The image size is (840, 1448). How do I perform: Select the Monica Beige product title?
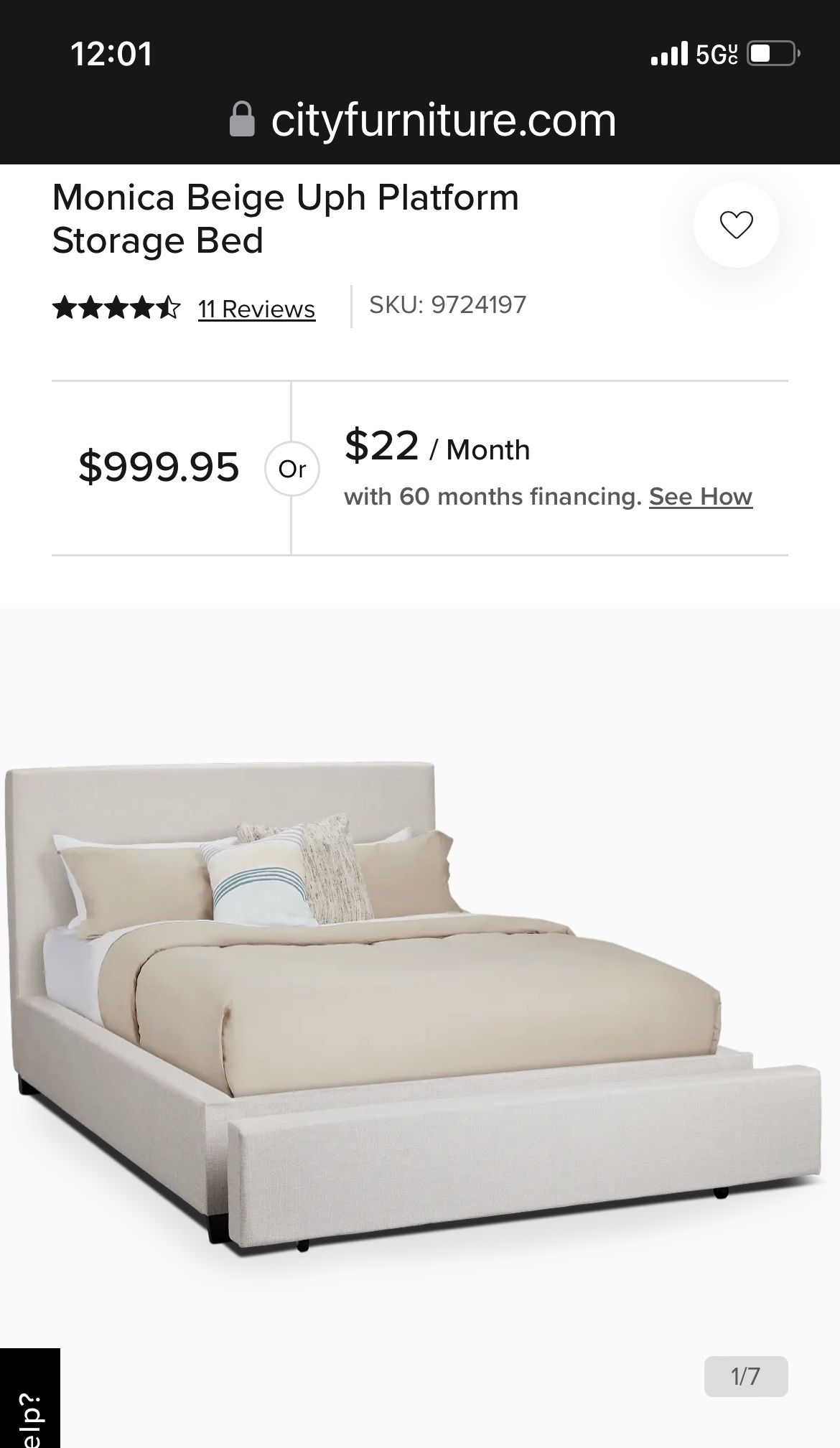[286, 218]
